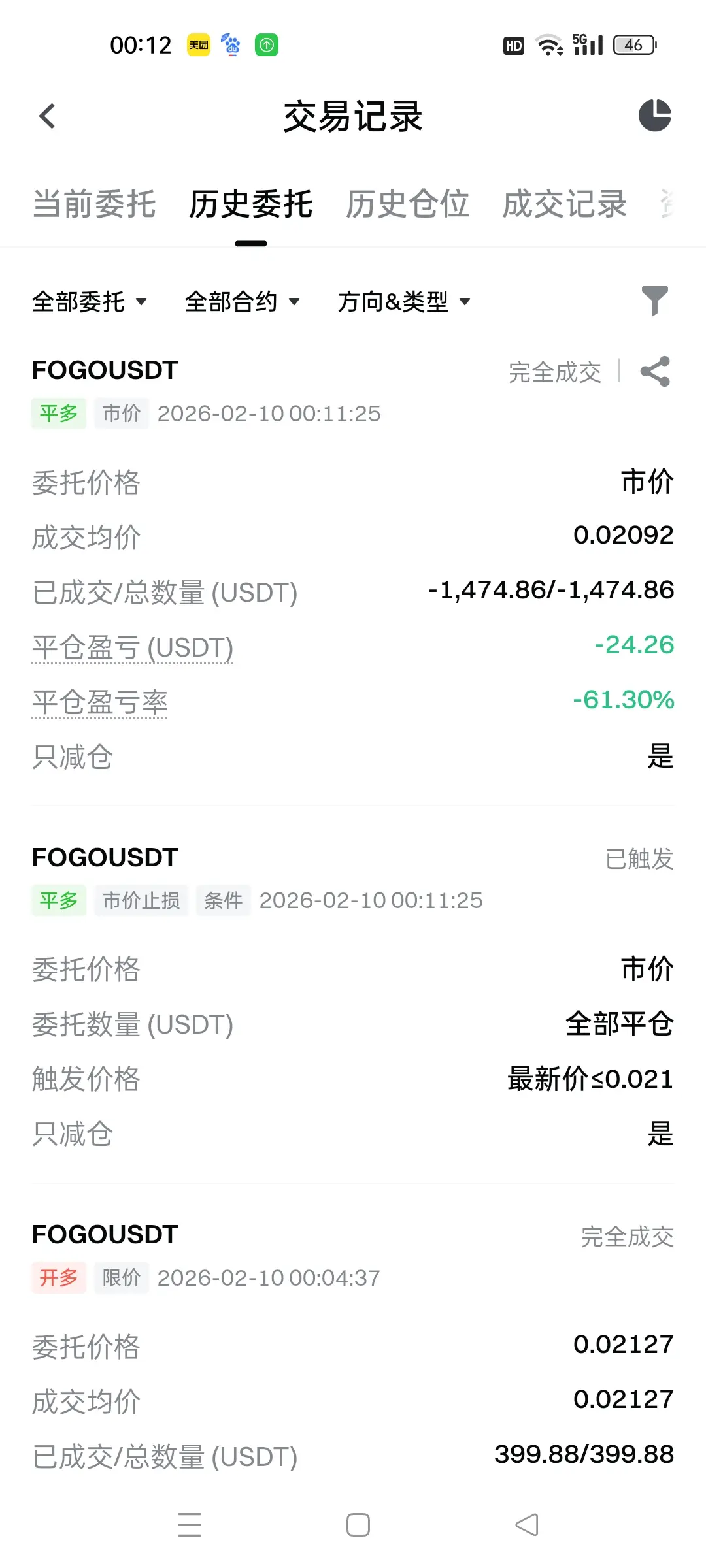Open the pie chart analysis icon
The height and width of the screenshot is (1568, 706).
tap(654, 116)
